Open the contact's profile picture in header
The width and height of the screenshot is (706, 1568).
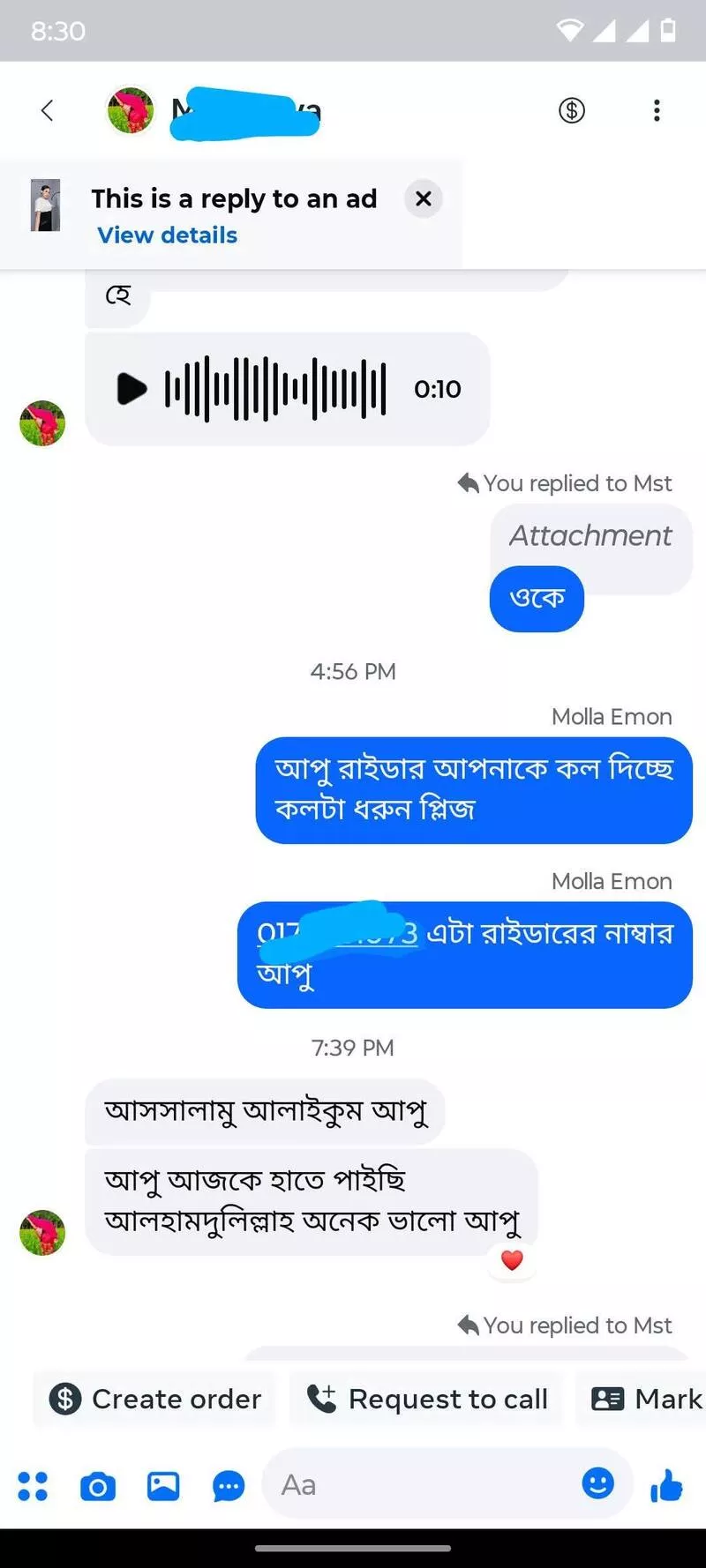[x=131, y=110]
